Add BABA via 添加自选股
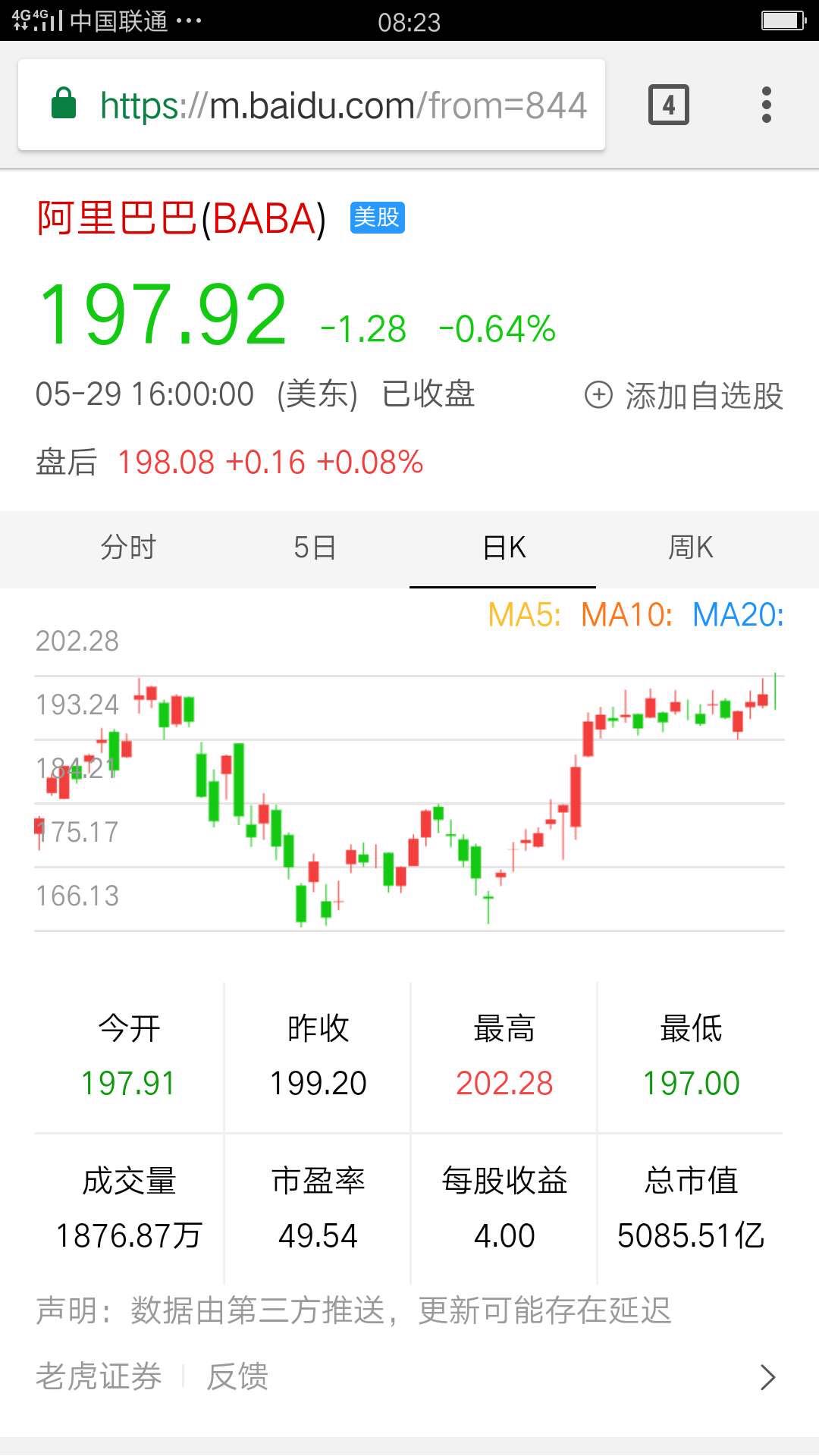This screenshot has height=1456, width=819. (x=684, y=395)
